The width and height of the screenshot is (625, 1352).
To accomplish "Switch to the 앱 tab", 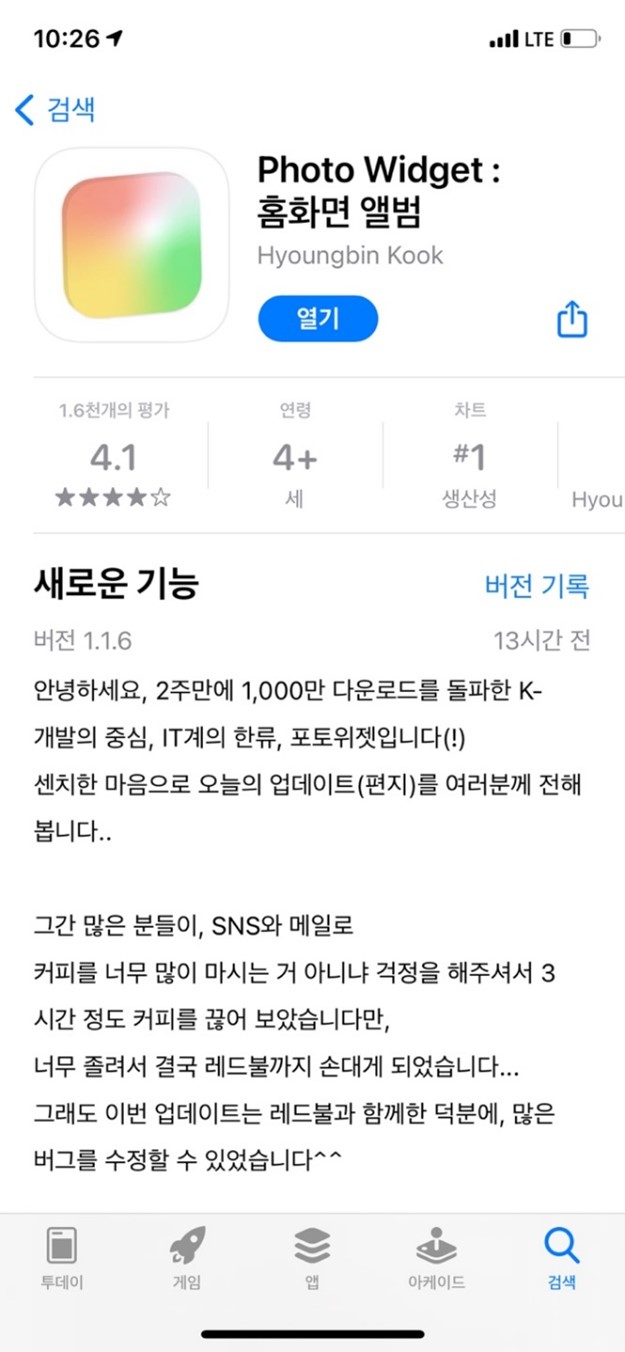I will tap(312, 1257).
